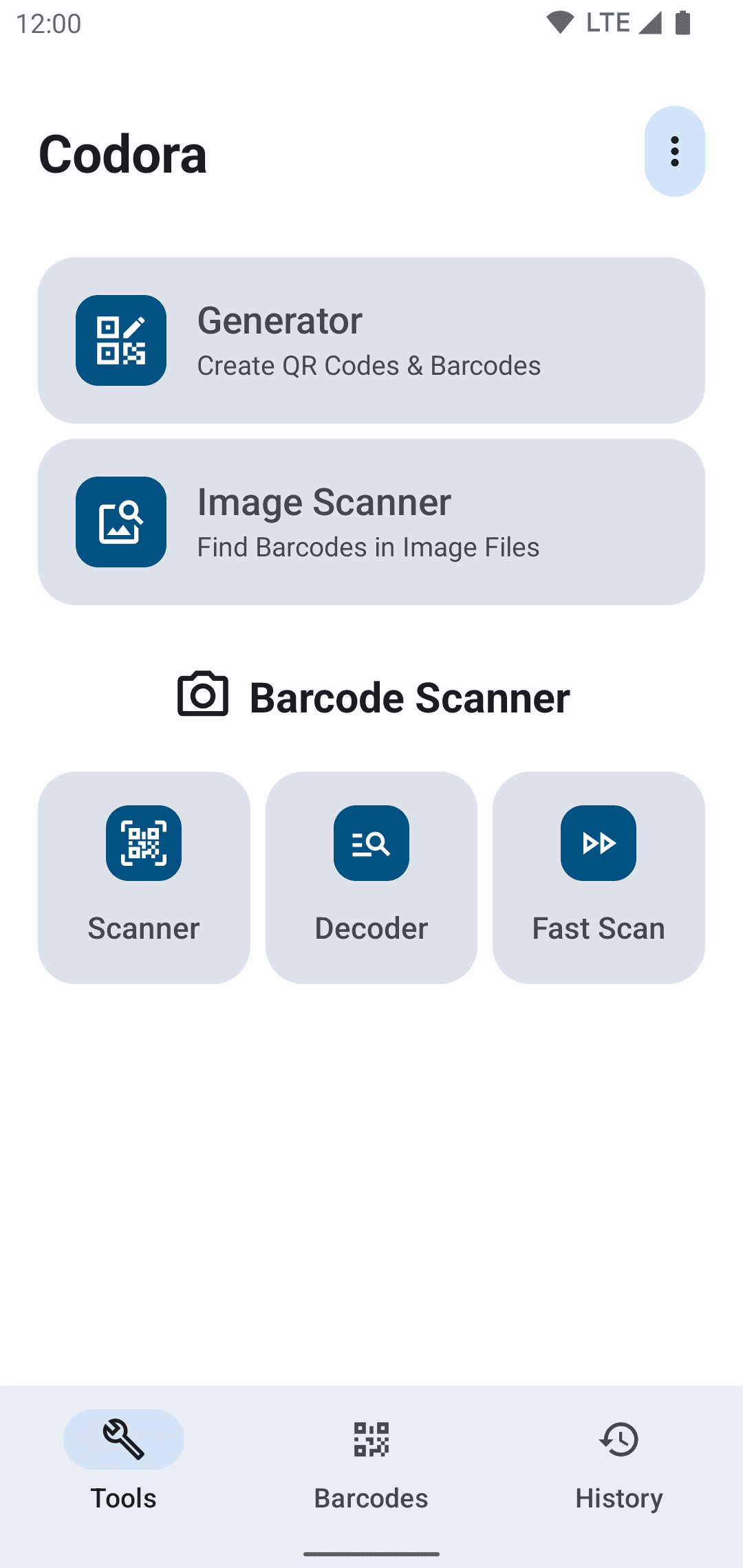This screenshot has height=1568, width=743.
Task: Open the Generator card
Action: pyautogui.click(x=371, y=340)
